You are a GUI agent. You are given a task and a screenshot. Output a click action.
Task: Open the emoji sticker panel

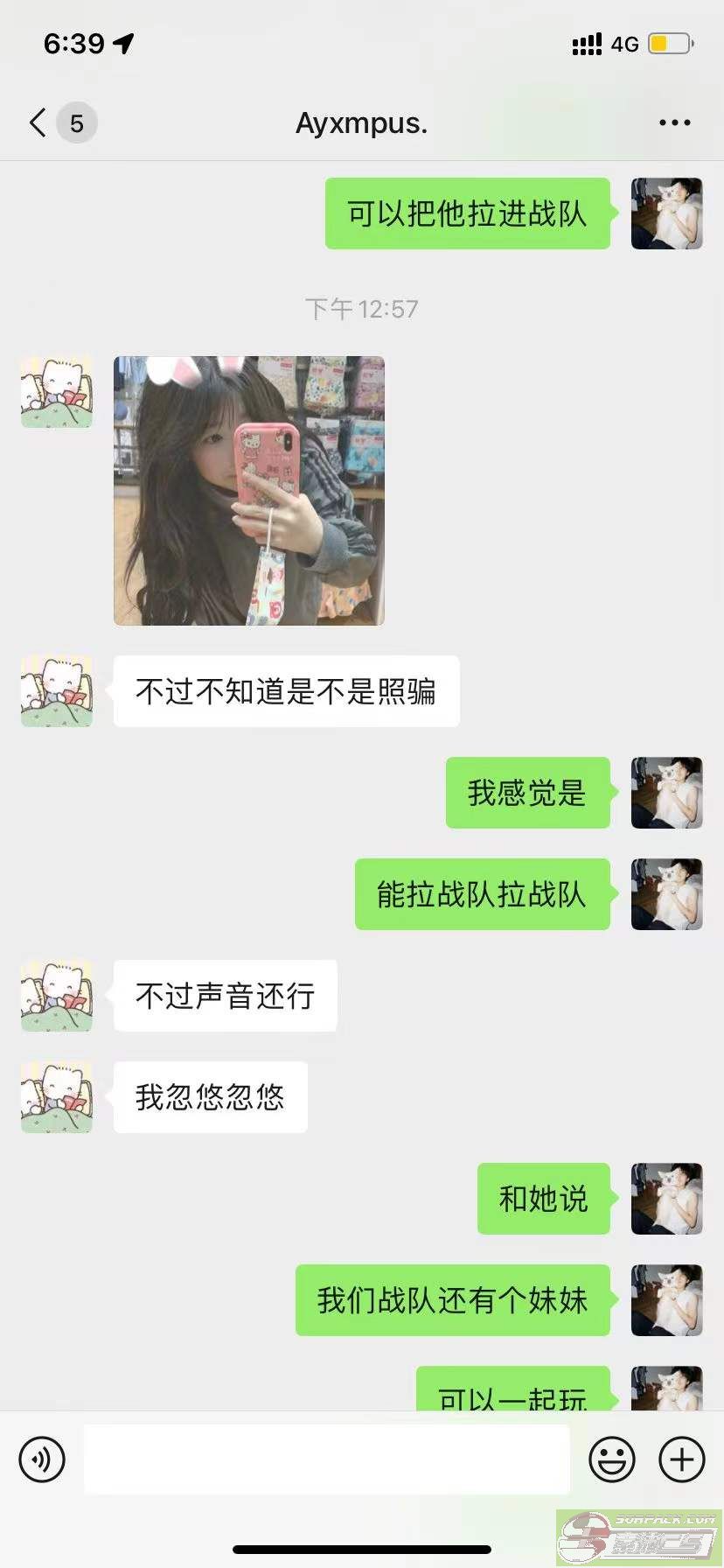pyautogui.click(x=612, y=1459)
